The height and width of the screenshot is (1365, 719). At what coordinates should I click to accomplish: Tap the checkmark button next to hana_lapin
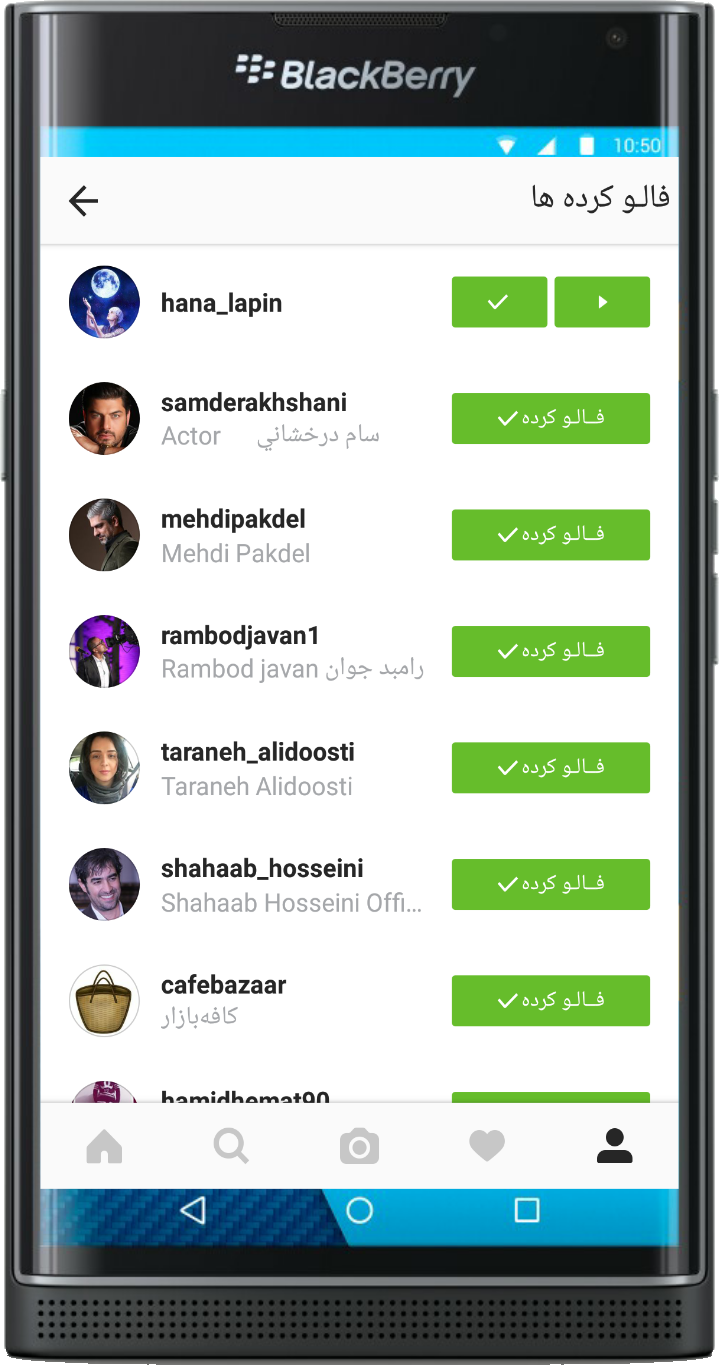coord(499,302)
